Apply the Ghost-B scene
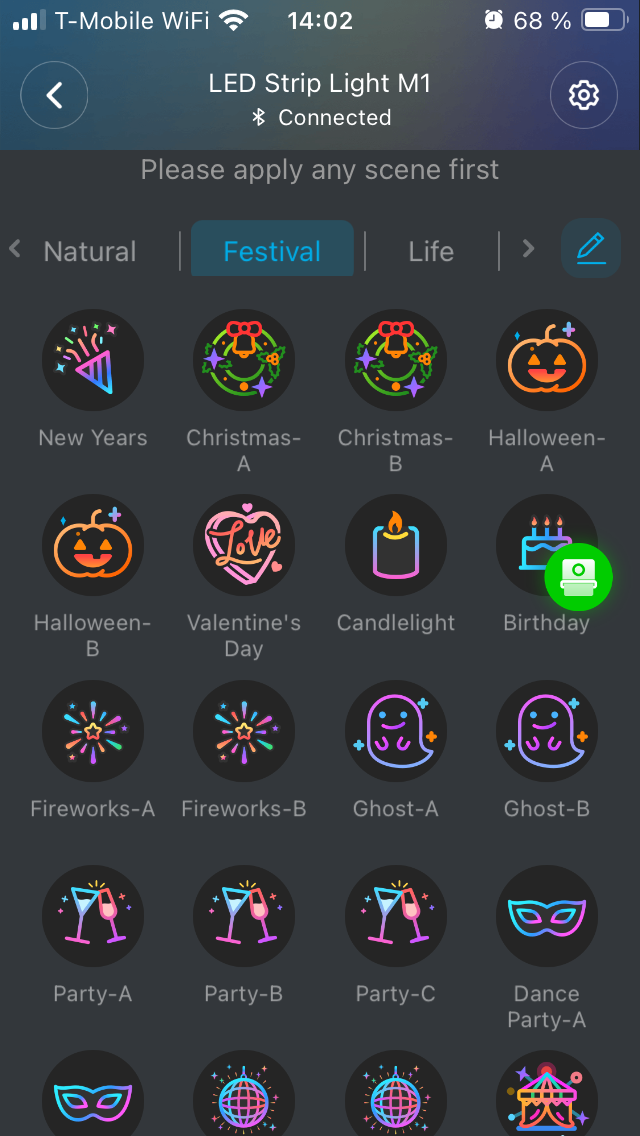 click(547, 731)
